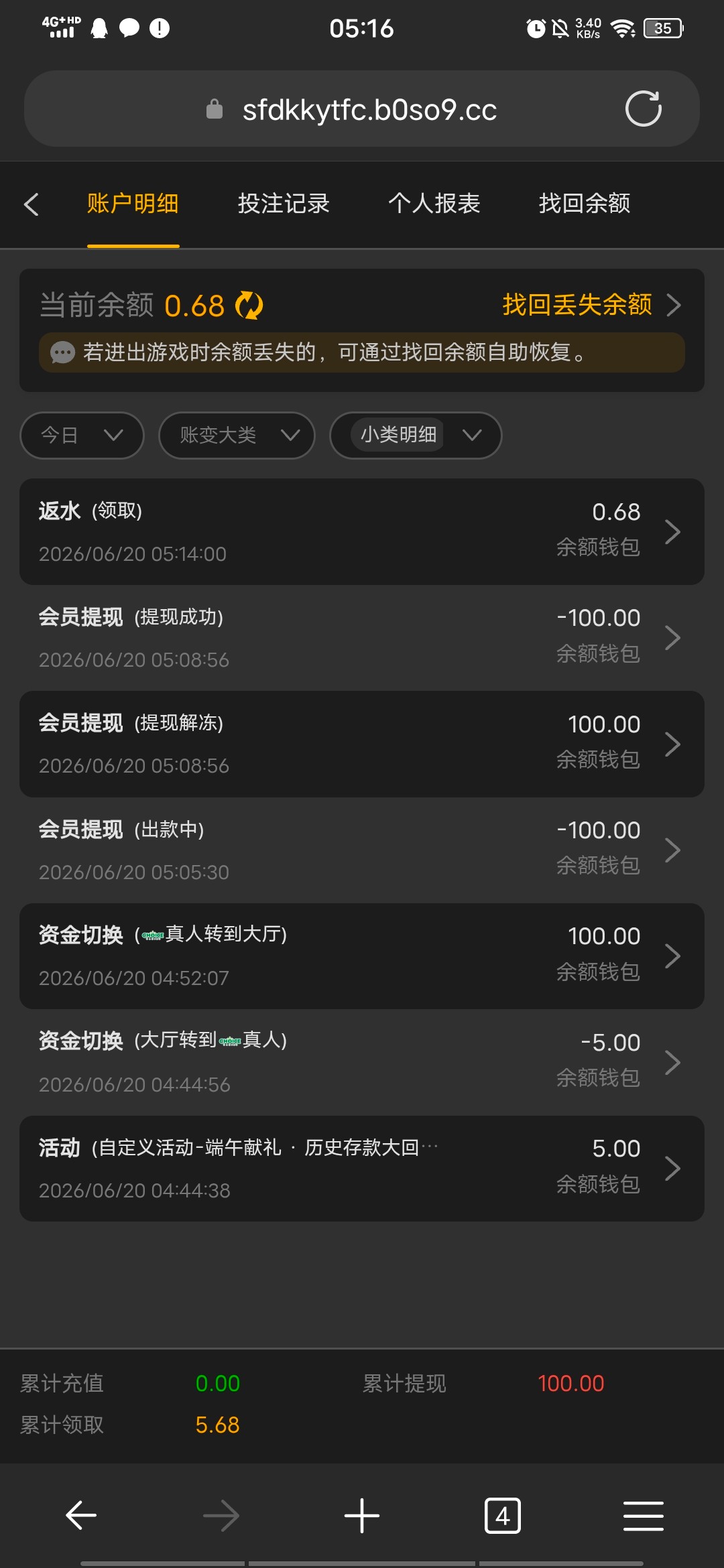Open the 找回丢失余额 link
Viewport: 724px width, 1568px height.
[591, 305]
